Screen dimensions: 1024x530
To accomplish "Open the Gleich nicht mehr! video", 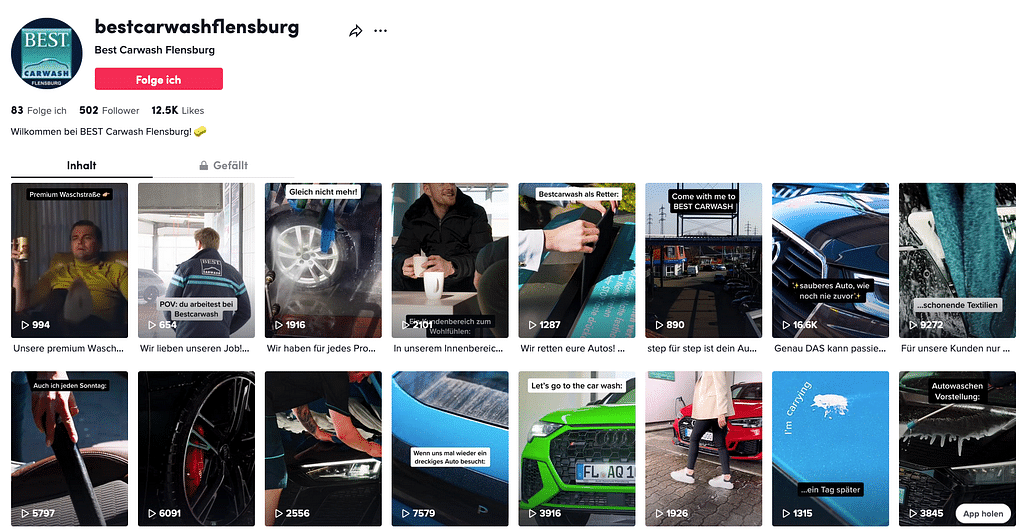I will [x=322, y=260].
